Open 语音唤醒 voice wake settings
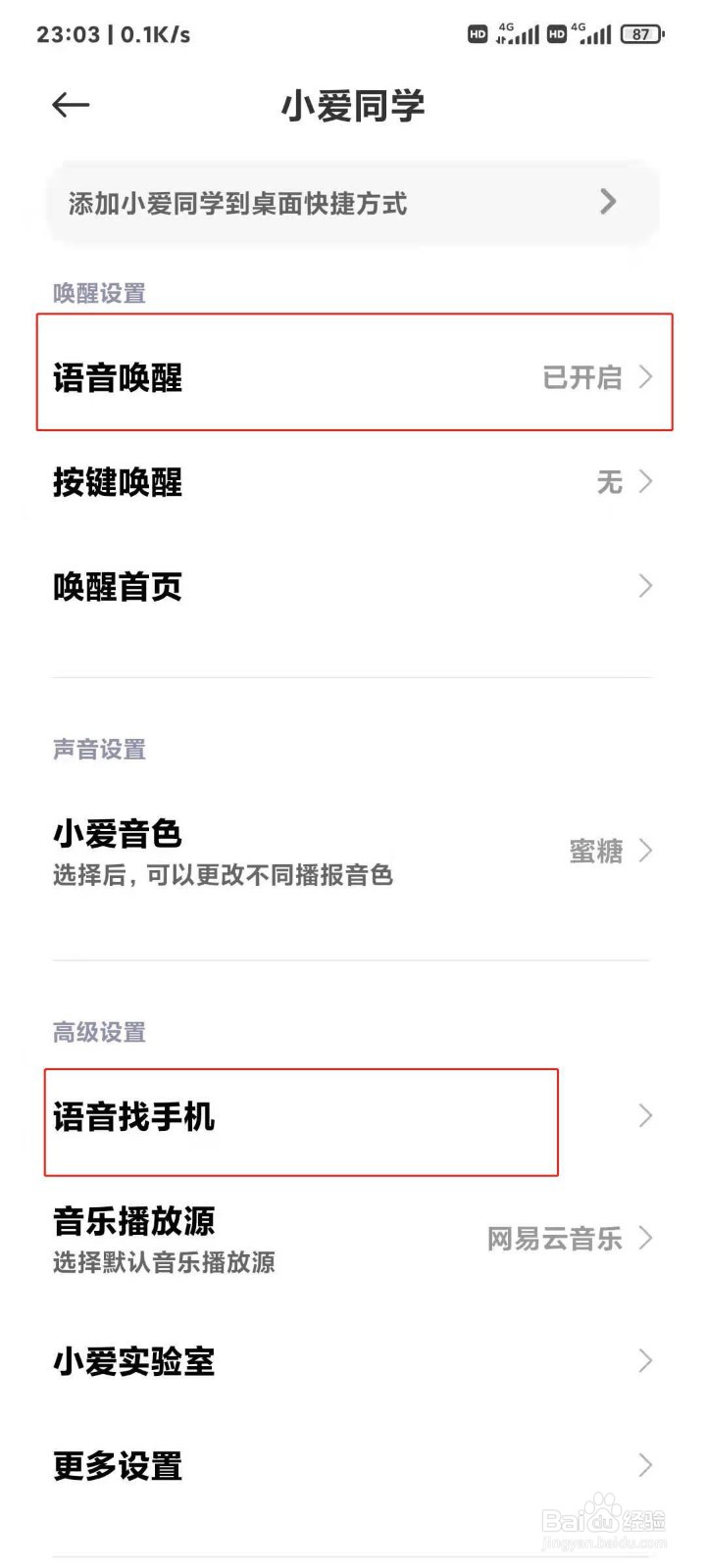The image size is (706, 1568). click(353, 377)
